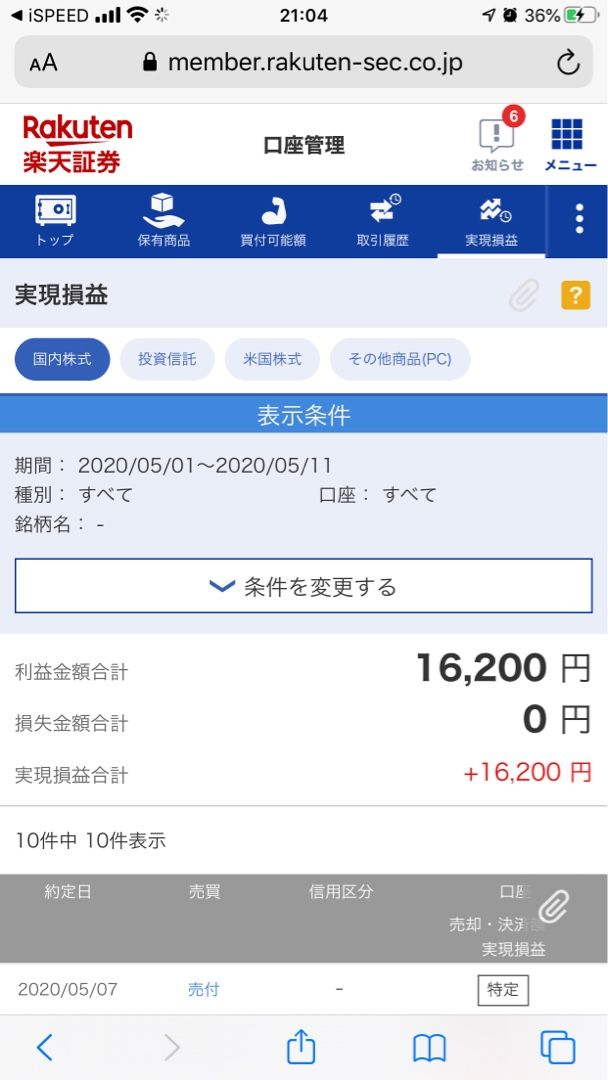Switch to the 取引履歴 tab
This screenshot has height=1080, width=608.
click(x=383, y=221)
